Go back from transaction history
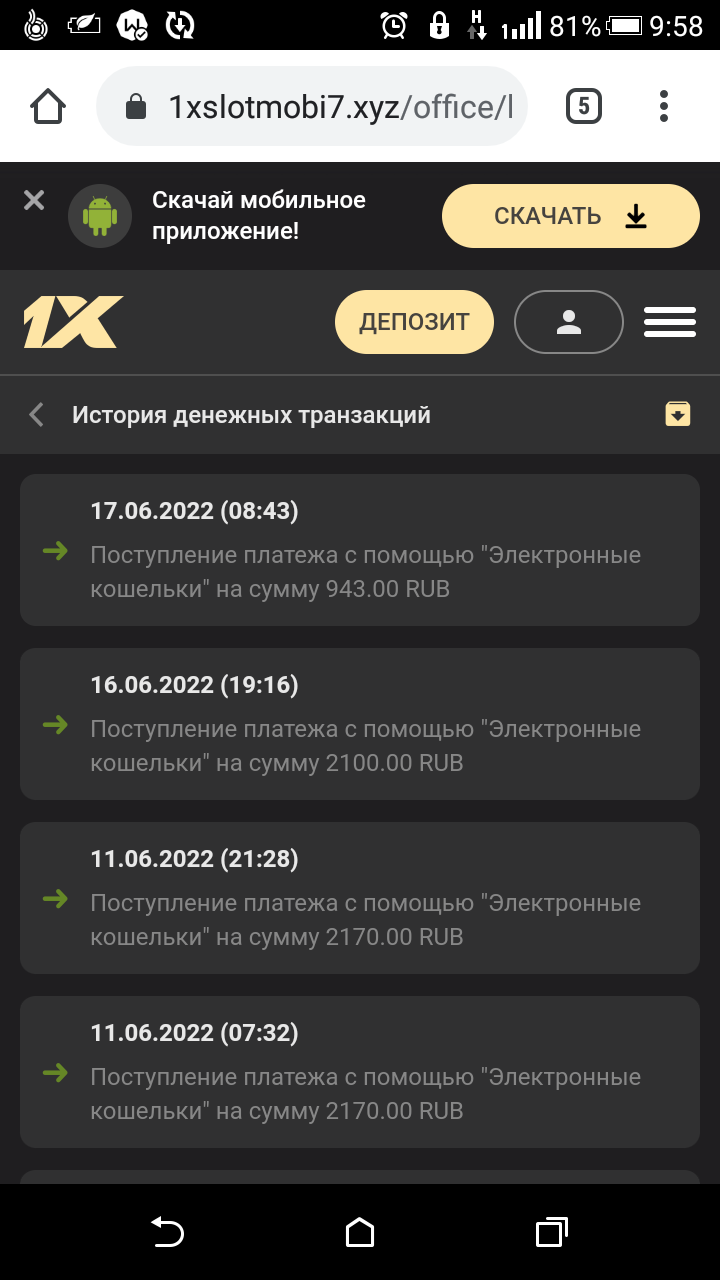720x1280 pixels. [37, 414]
